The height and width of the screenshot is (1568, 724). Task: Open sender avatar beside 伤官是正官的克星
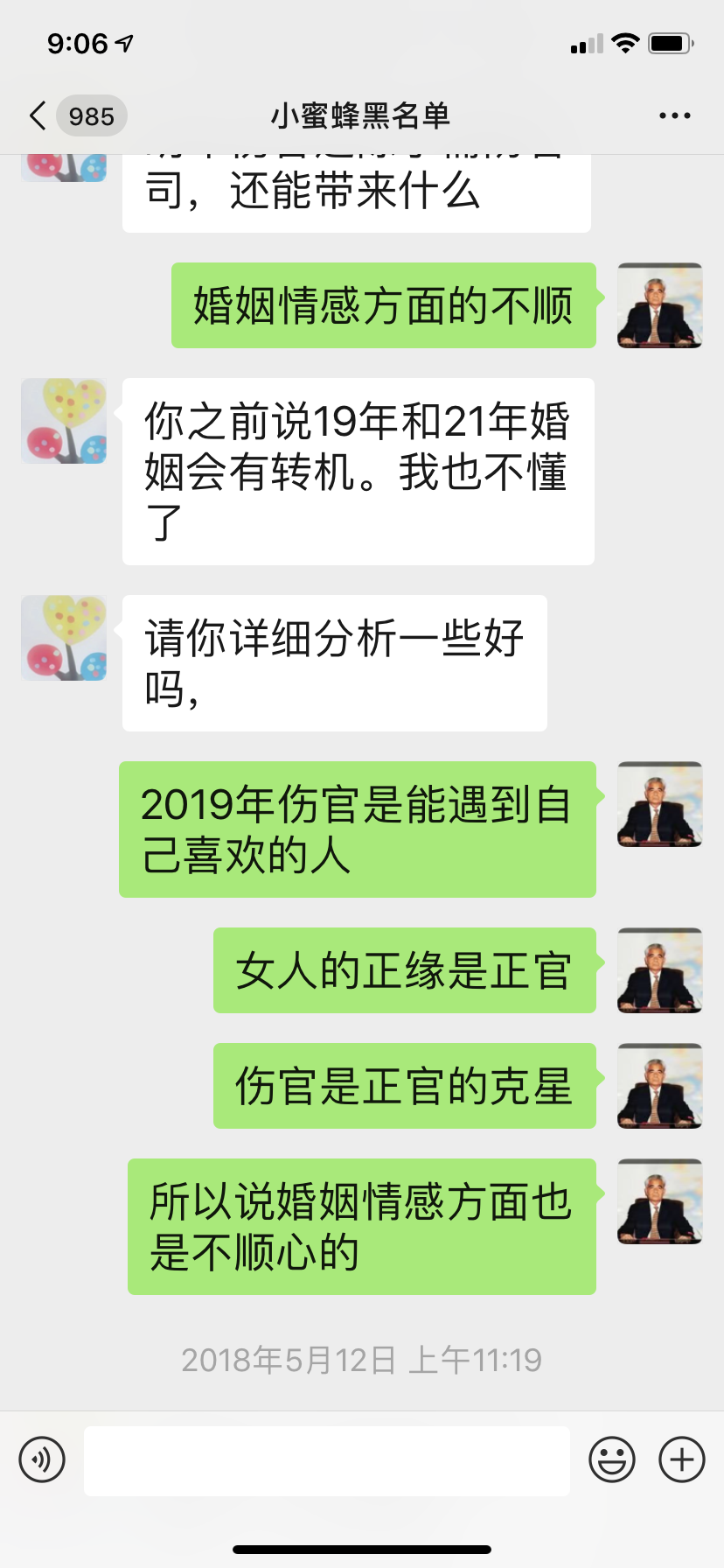pos(659,1086)
